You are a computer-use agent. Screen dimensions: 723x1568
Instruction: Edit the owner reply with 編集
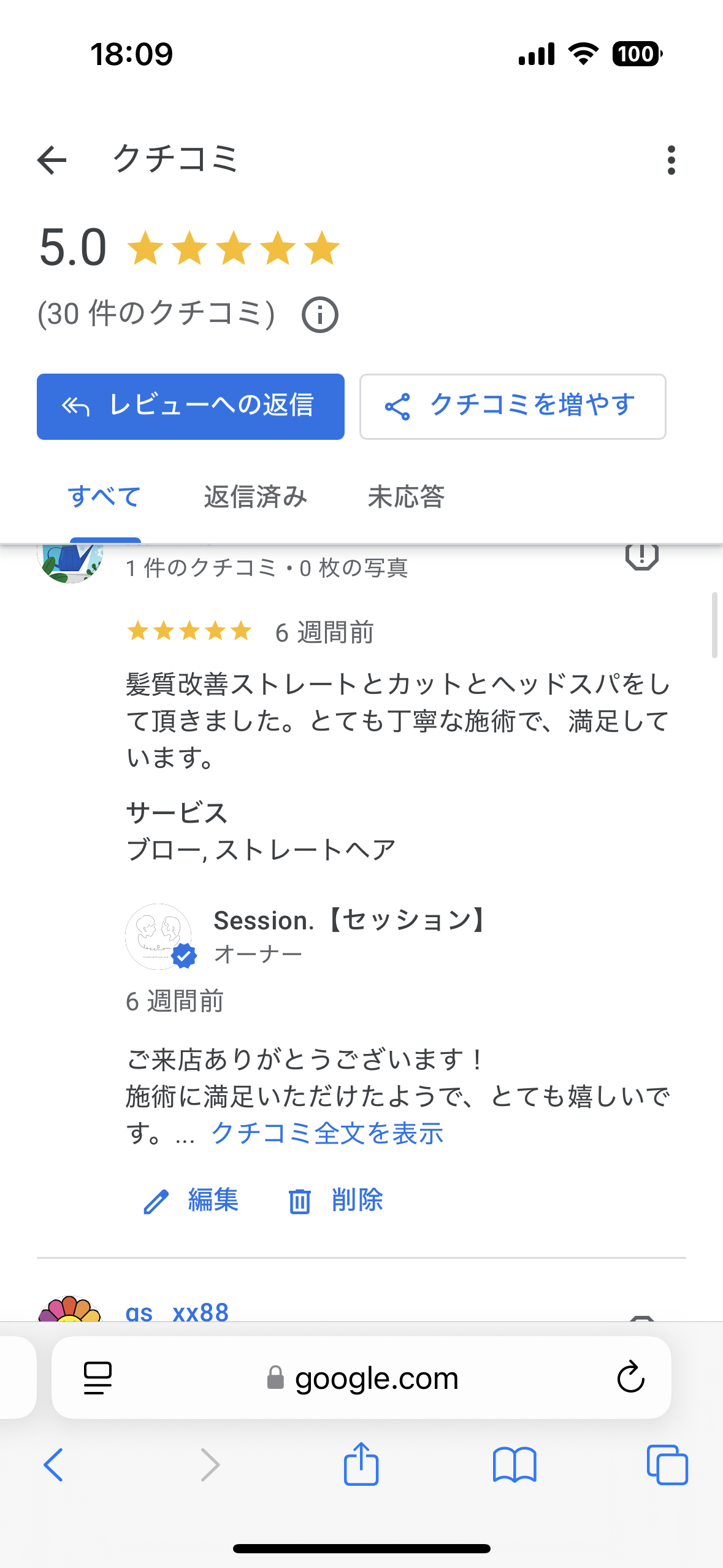[192, 1200]
